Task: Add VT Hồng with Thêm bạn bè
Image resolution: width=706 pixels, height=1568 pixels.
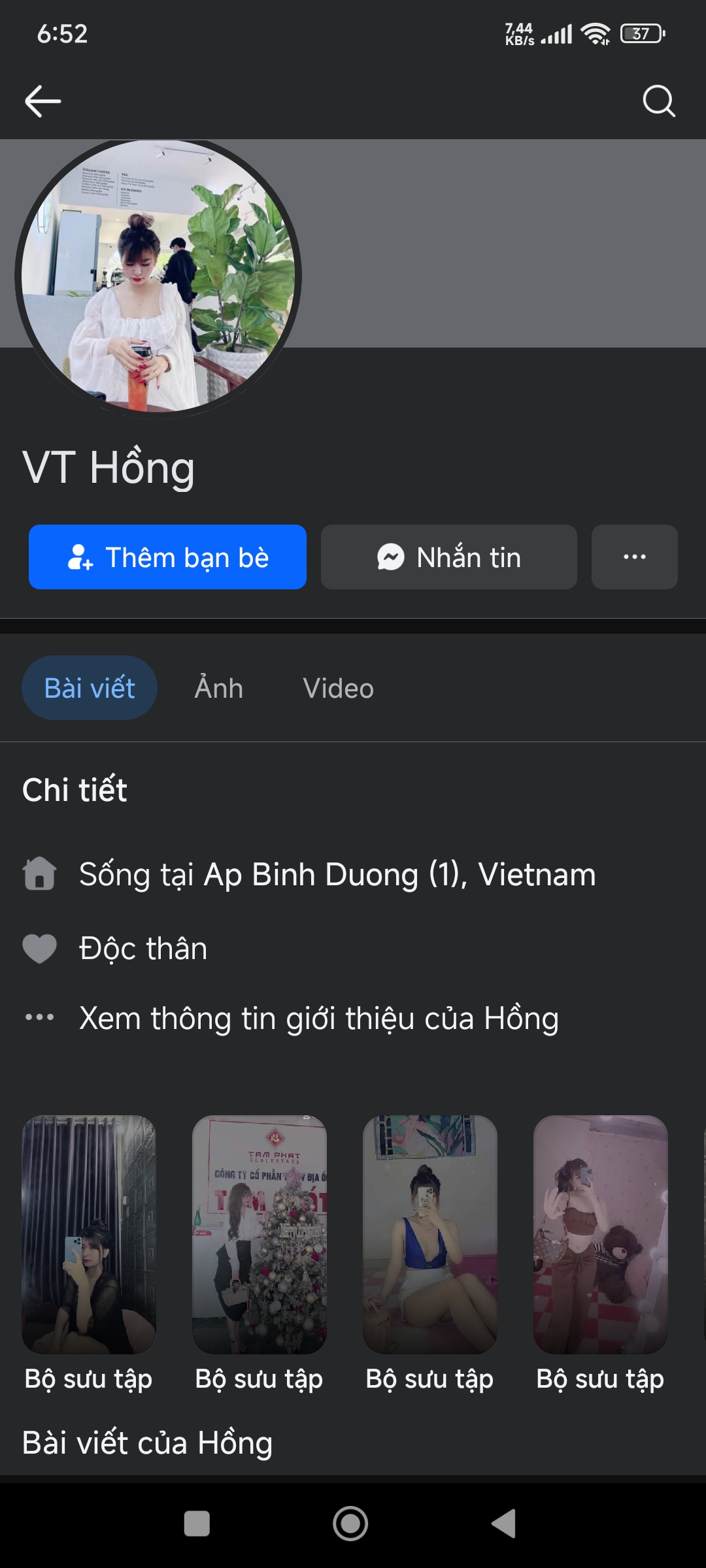Action: (x=167, y=557)
